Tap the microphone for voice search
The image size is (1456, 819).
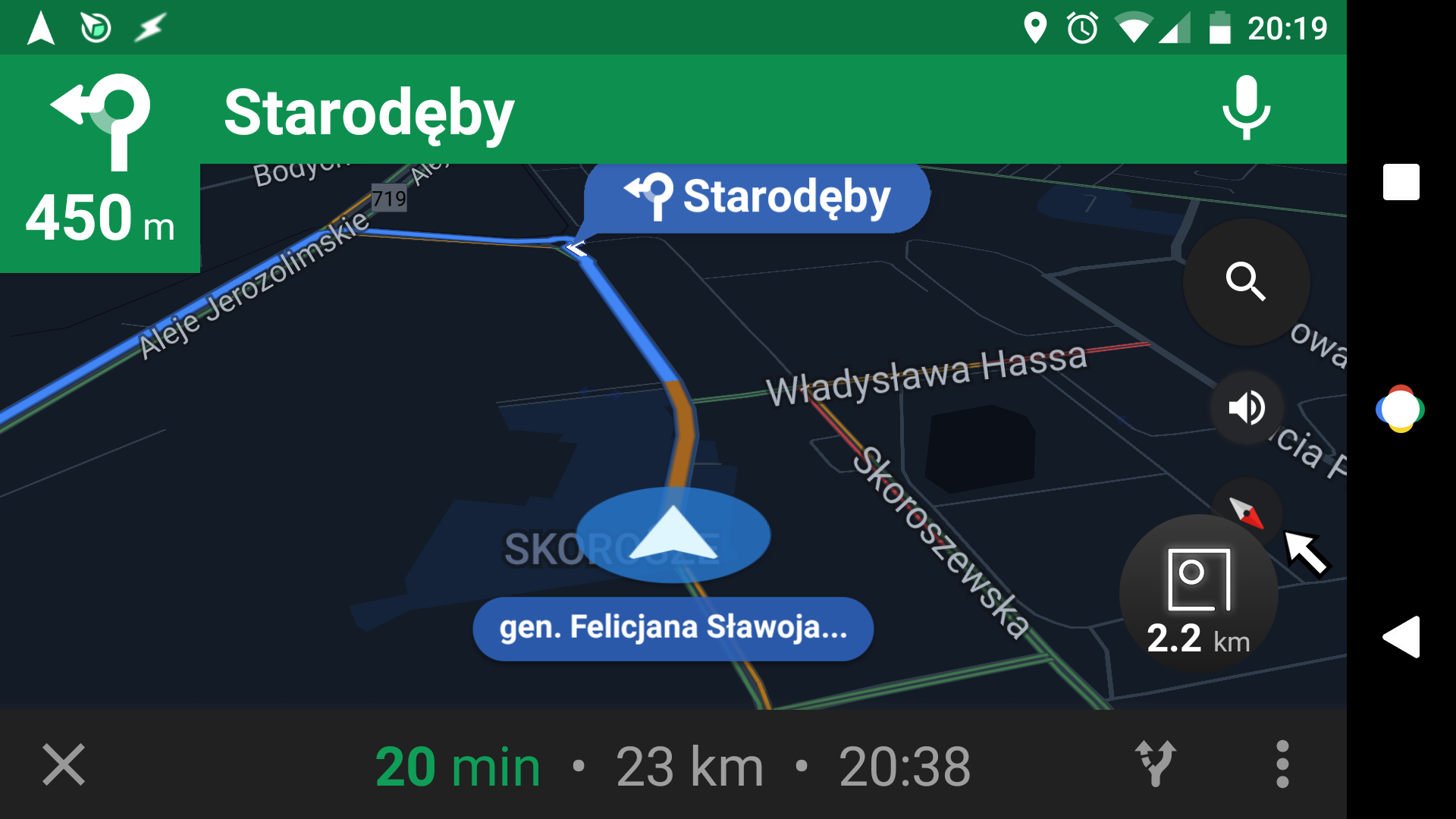1246,108
